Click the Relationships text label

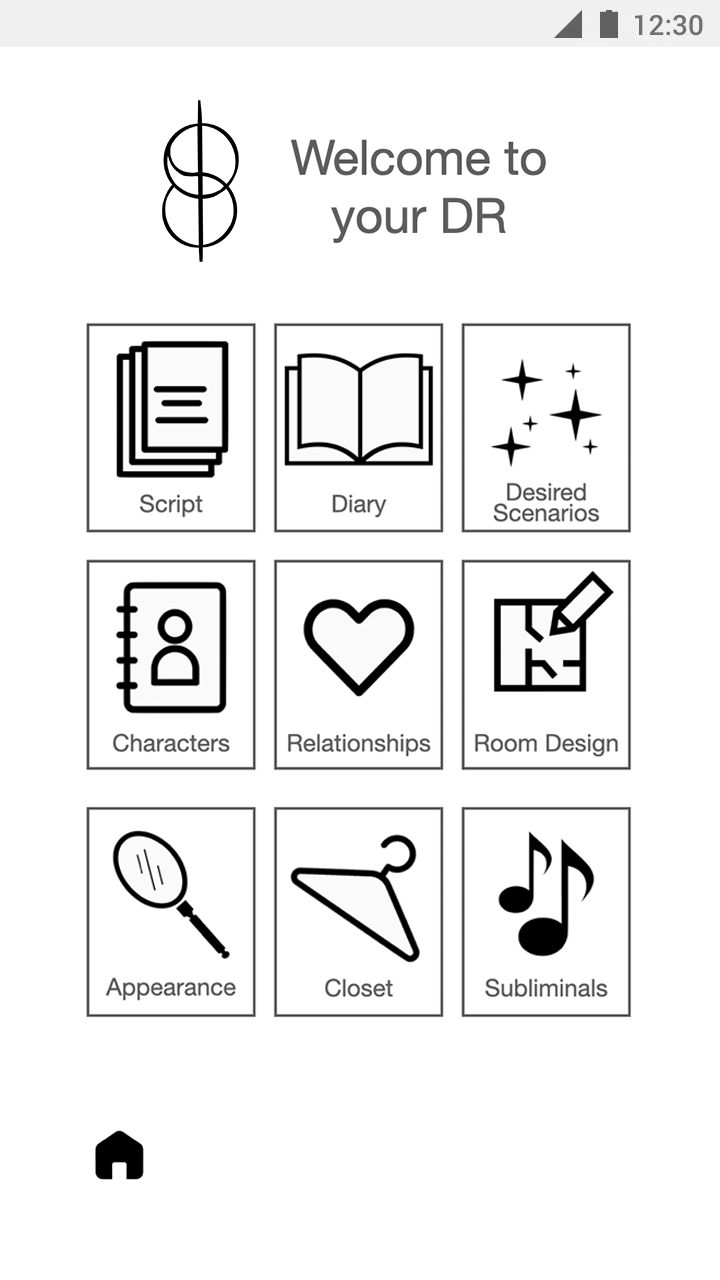click(x=357, y=743)
